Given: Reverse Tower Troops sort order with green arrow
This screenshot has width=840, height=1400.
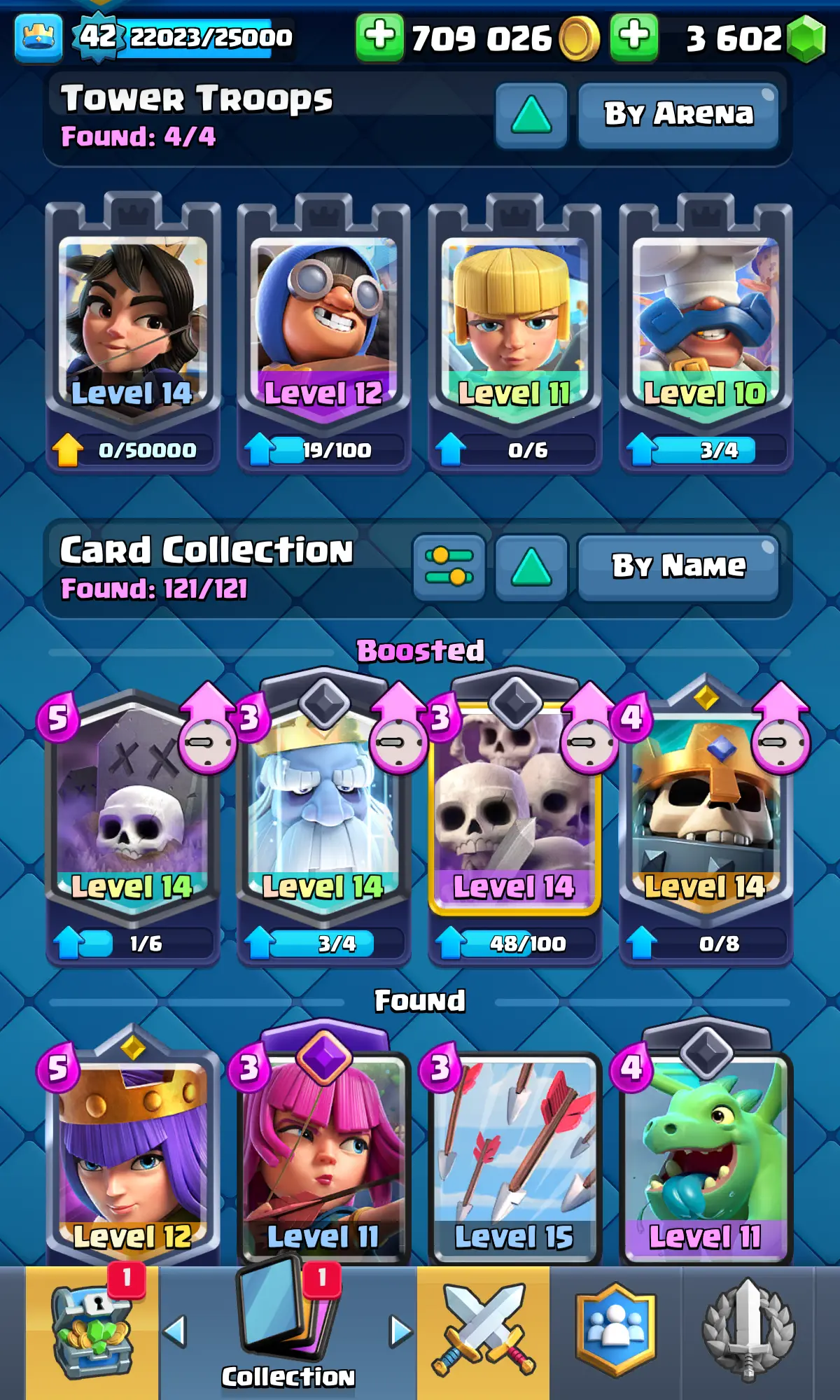Looking at the screenshot, I should click(531, 115).
